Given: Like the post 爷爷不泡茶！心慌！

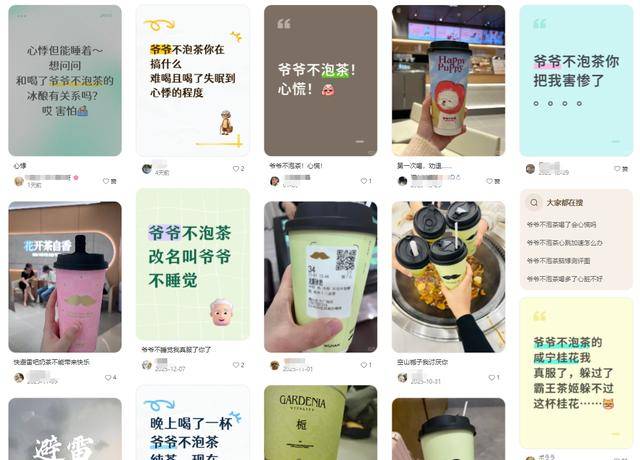Looking at the screenshot, I should 364,181.
